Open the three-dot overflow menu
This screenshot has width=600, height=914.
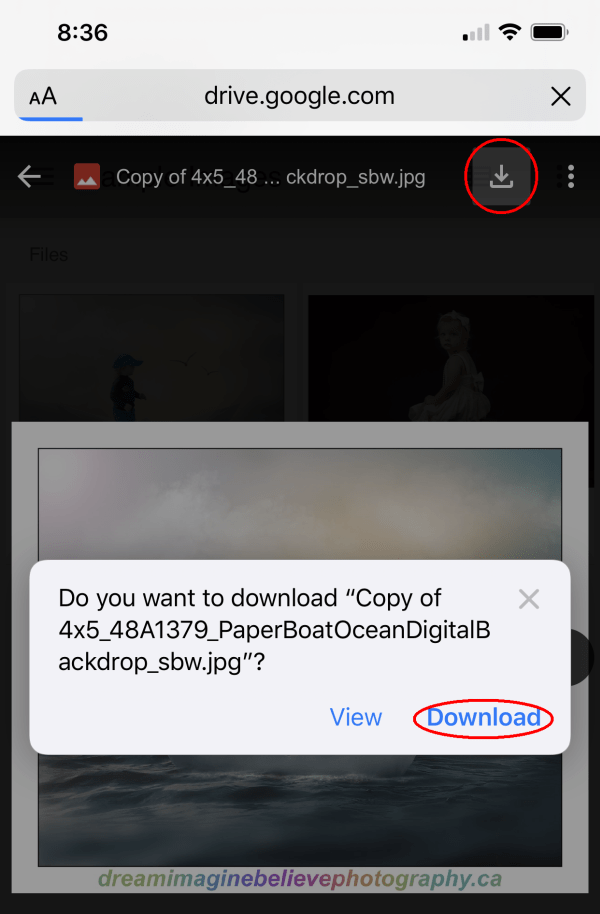[x=571, y=178]
